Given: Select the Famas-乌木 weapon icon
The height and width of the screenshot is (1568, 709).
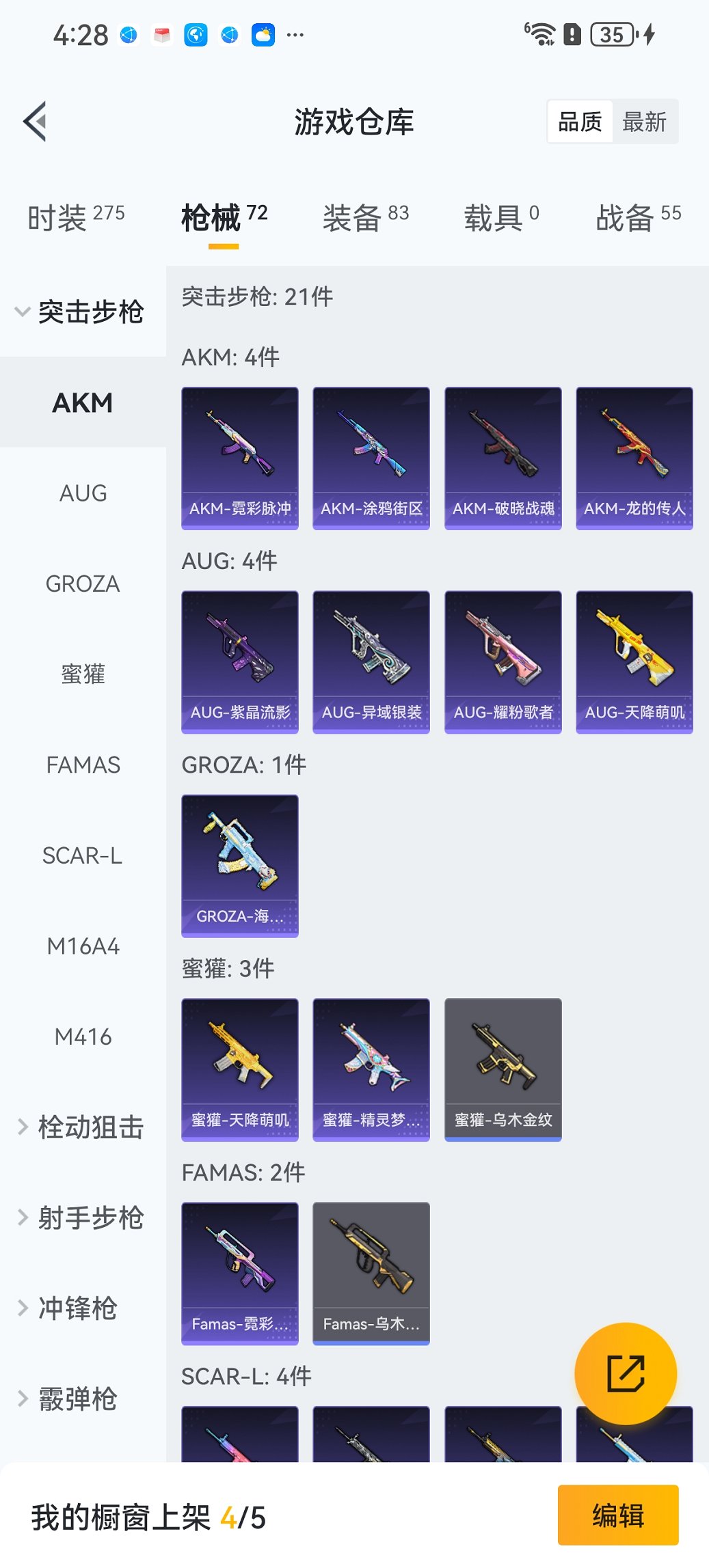Looking at the screenshot, I should (x=371, y=1273).
